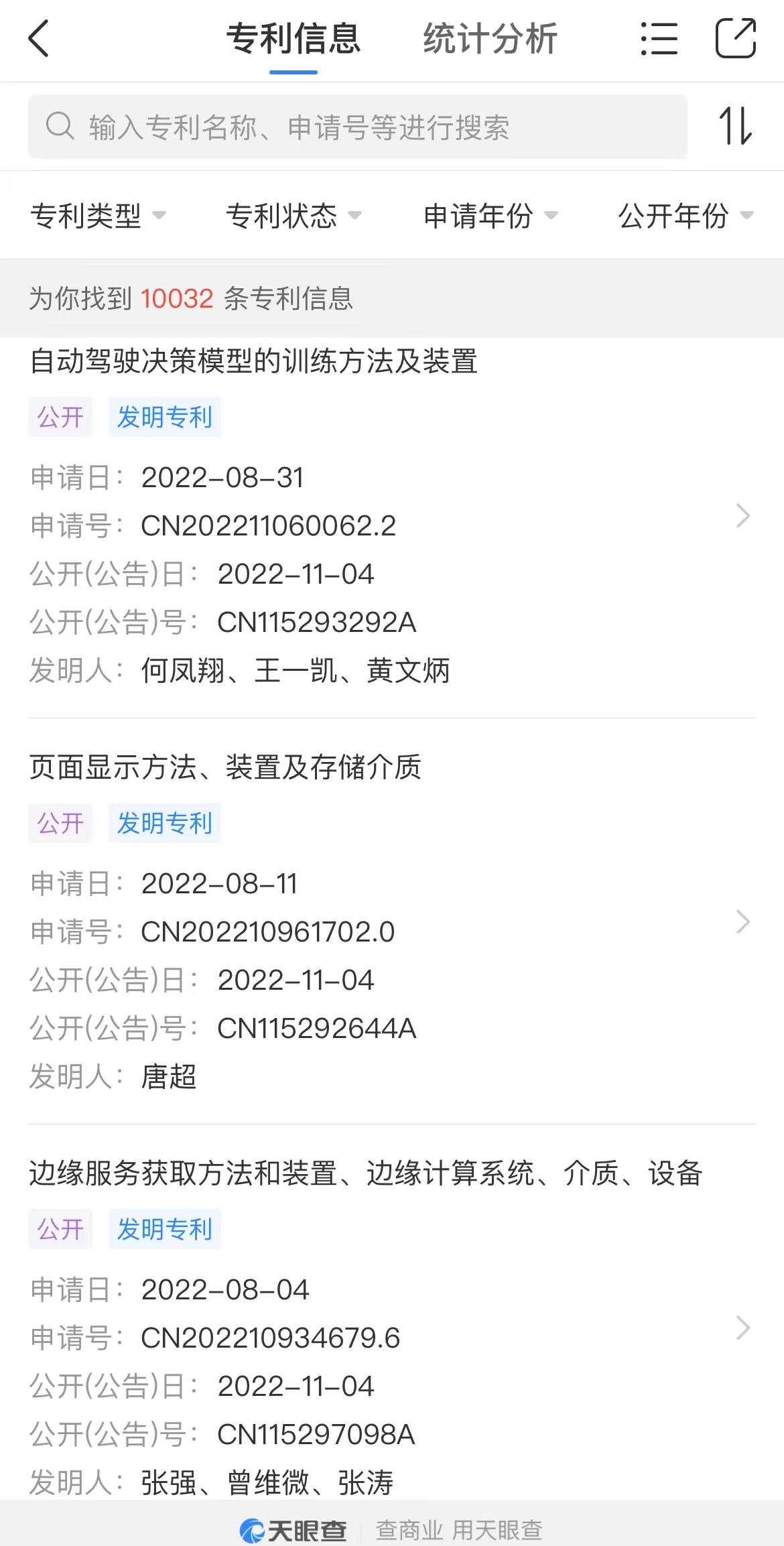Image resolution: width=784 pixels, height=1546 pixels.
Task: Expand the 专利类型 filter dropdown
Action: [98, 215]
